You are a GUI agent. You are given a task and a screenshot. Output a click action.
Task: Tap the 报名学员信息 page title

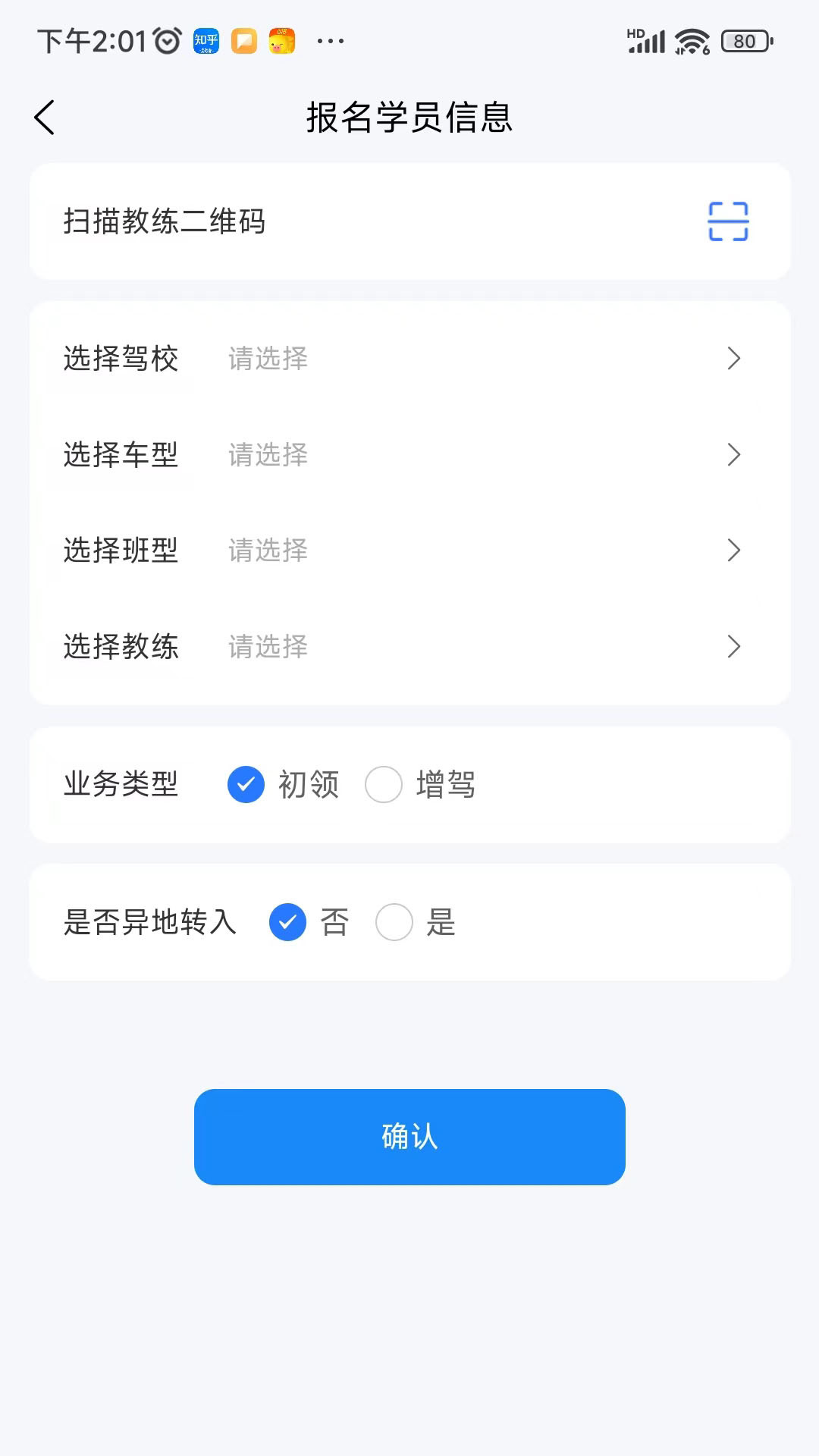tap(409, 119)
